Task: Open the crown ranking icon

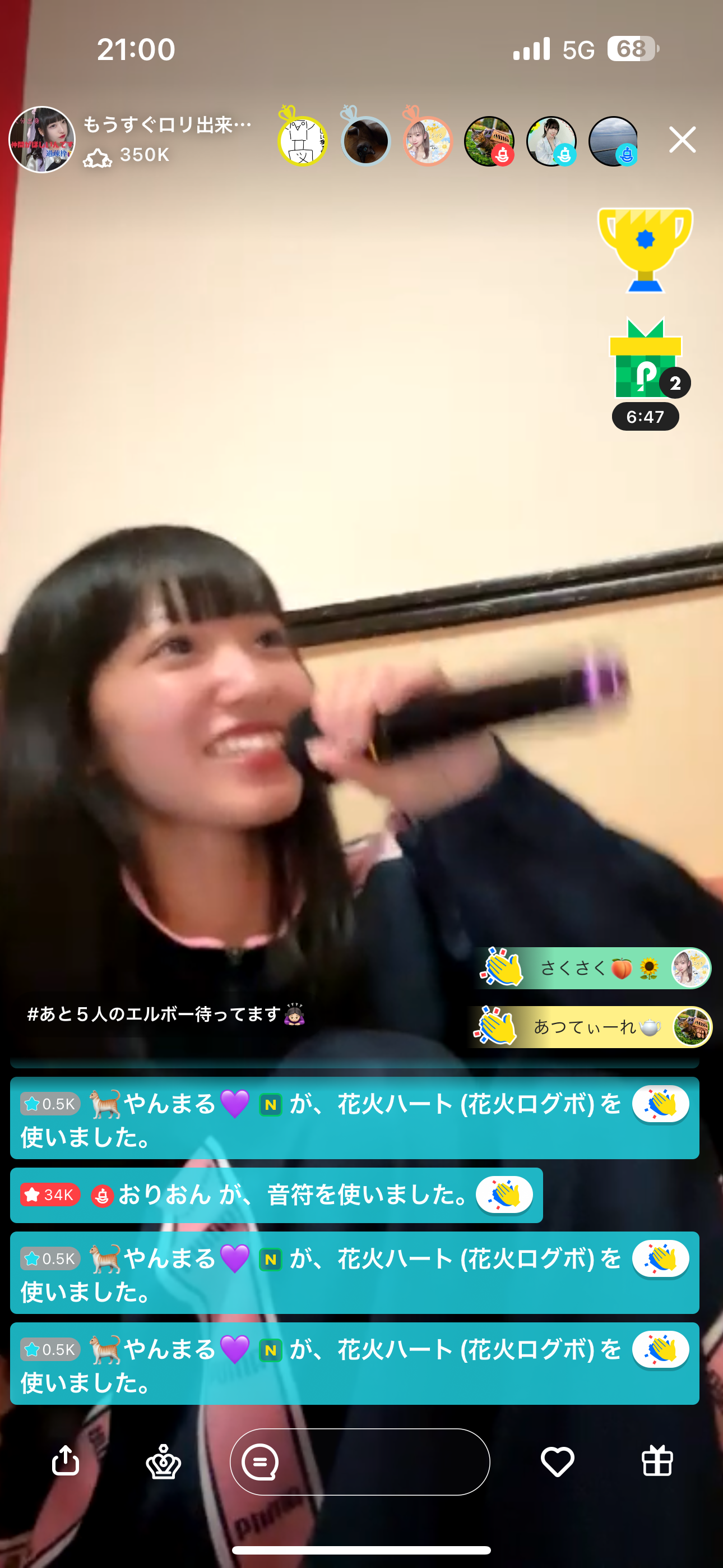Action: [x=163, y=1461]
